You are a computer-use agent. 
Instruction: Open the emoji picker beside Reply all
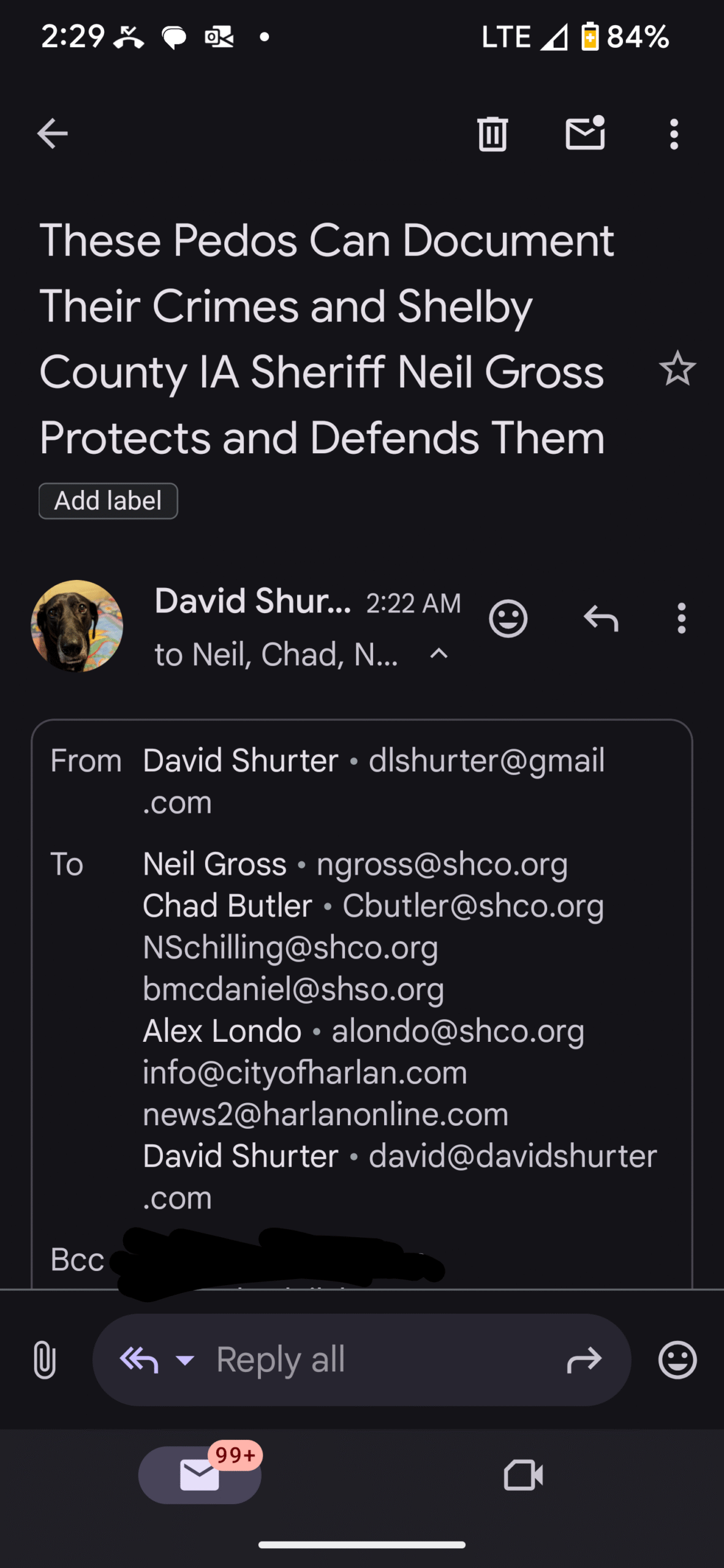point(677,1360)
